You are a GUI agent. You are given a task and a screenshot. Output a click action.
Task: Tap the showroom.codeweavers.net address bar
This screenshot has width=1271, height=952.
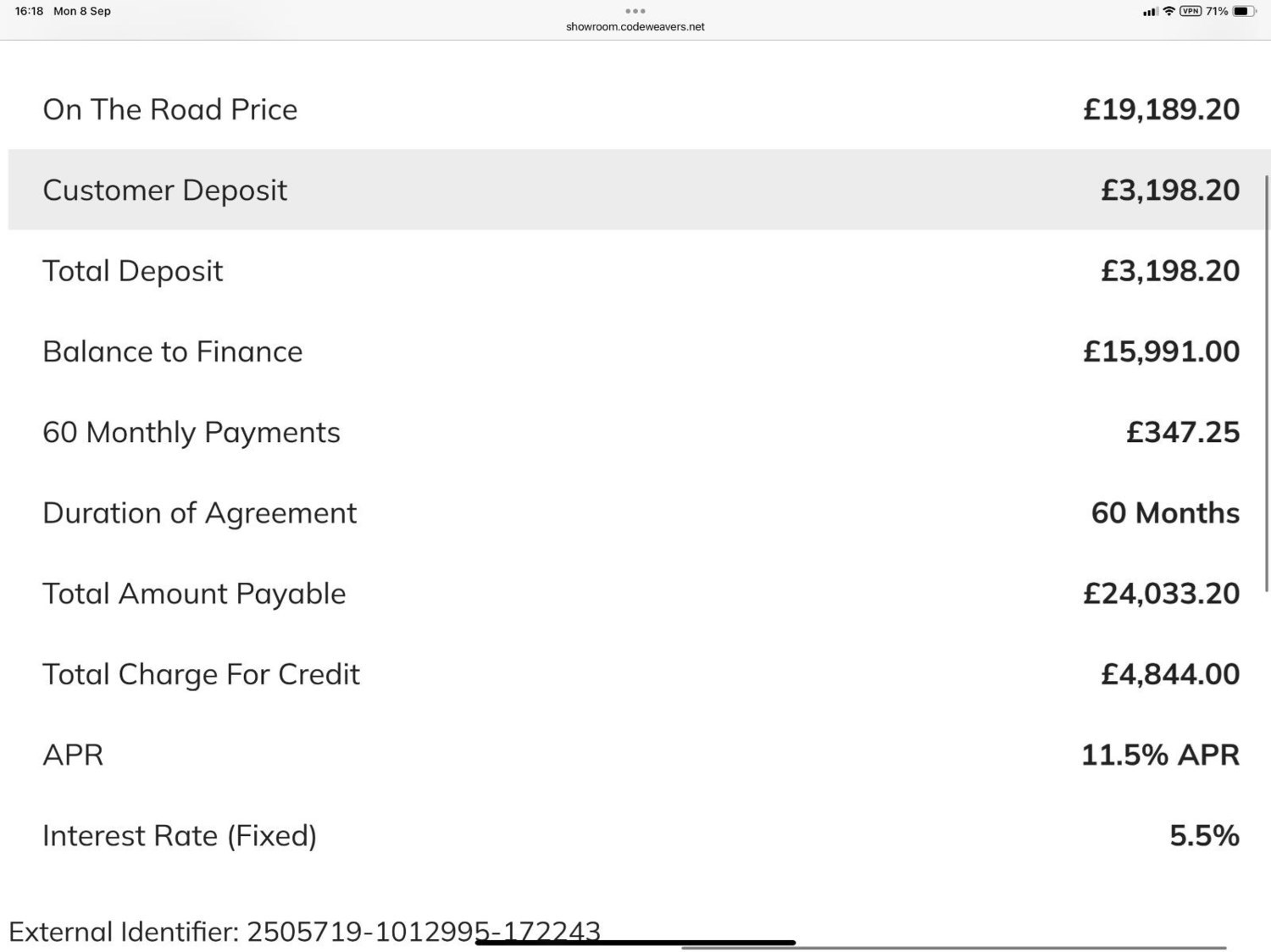[x=635, y=27]
